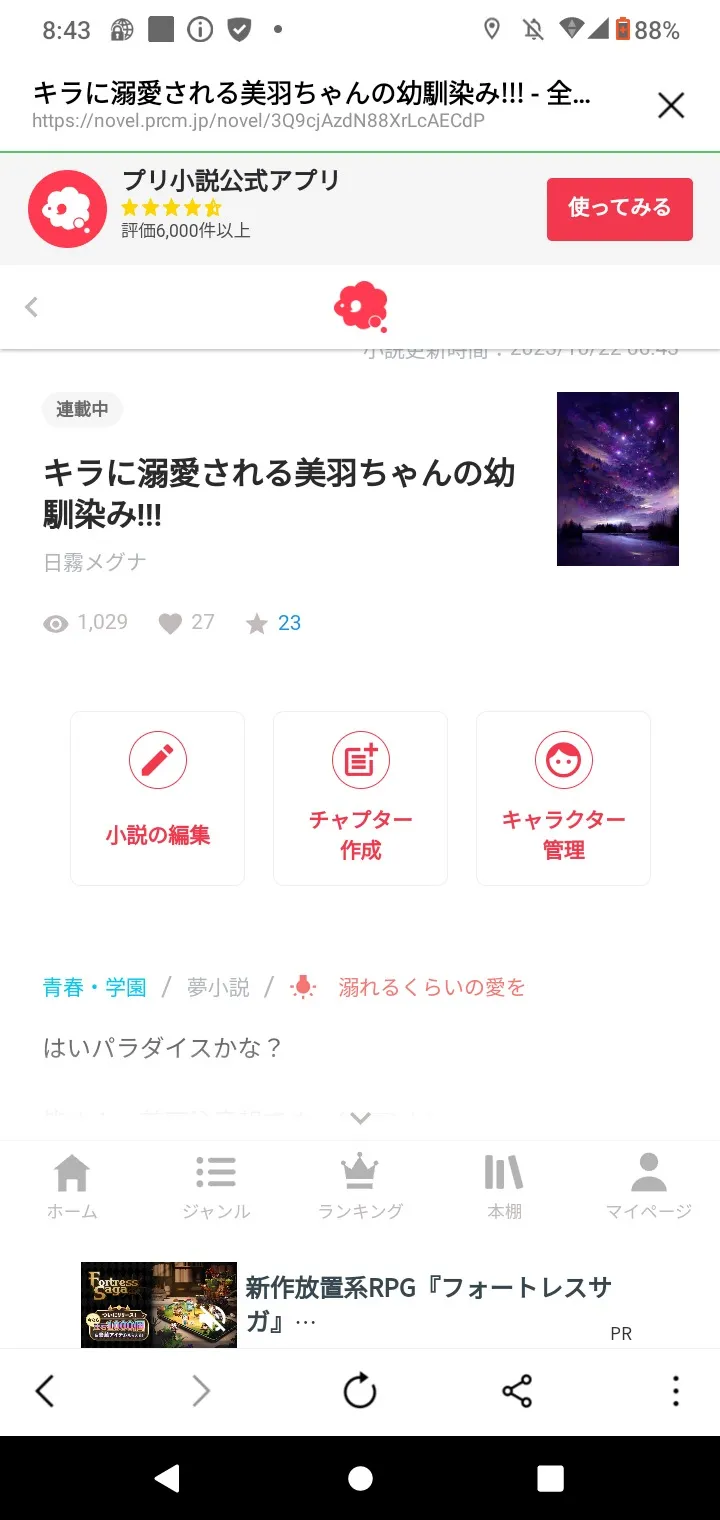Open the 青春・学園 genre link

[95, 988]
